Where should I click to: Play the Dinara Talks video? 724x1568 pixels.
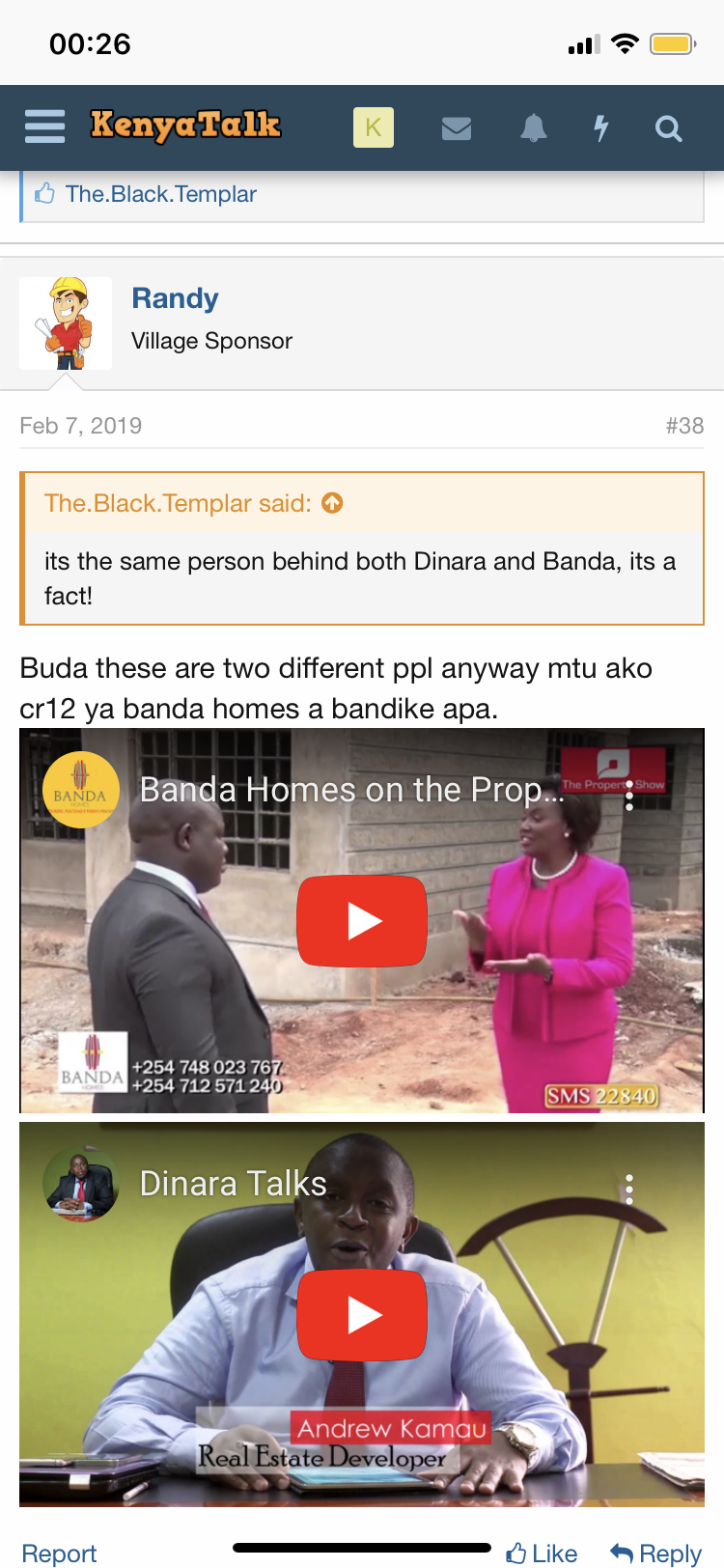click(x=362, y=1314)
